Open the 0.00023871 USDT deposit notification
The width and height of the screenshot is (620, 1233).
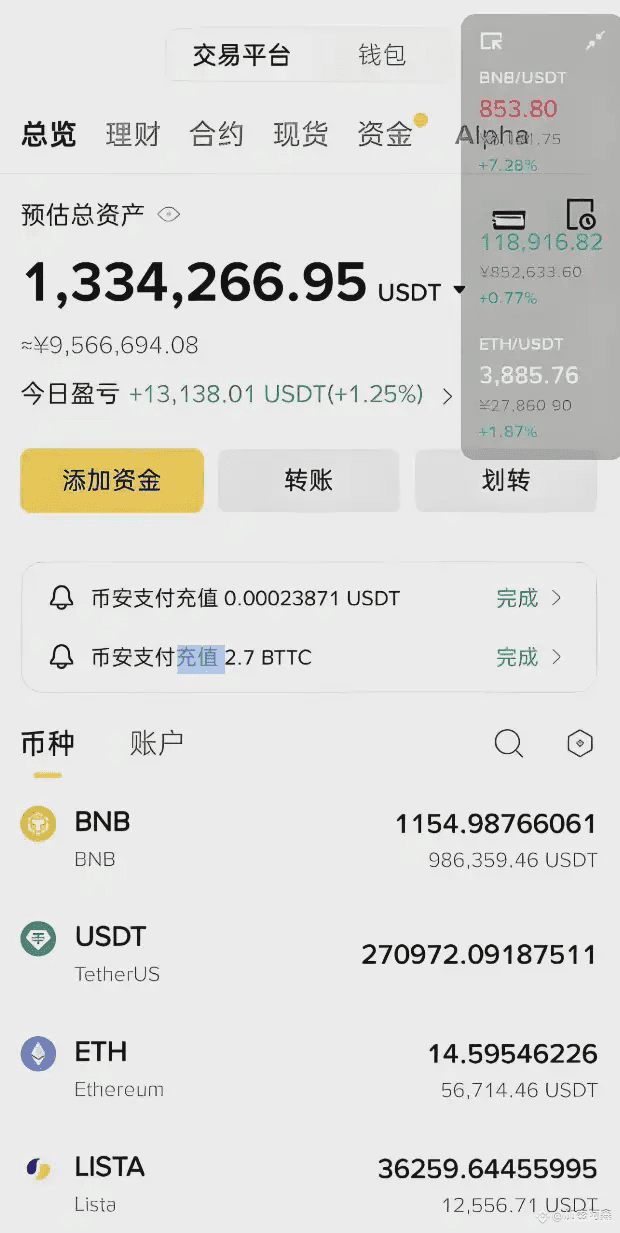click(x=308, y=599)
